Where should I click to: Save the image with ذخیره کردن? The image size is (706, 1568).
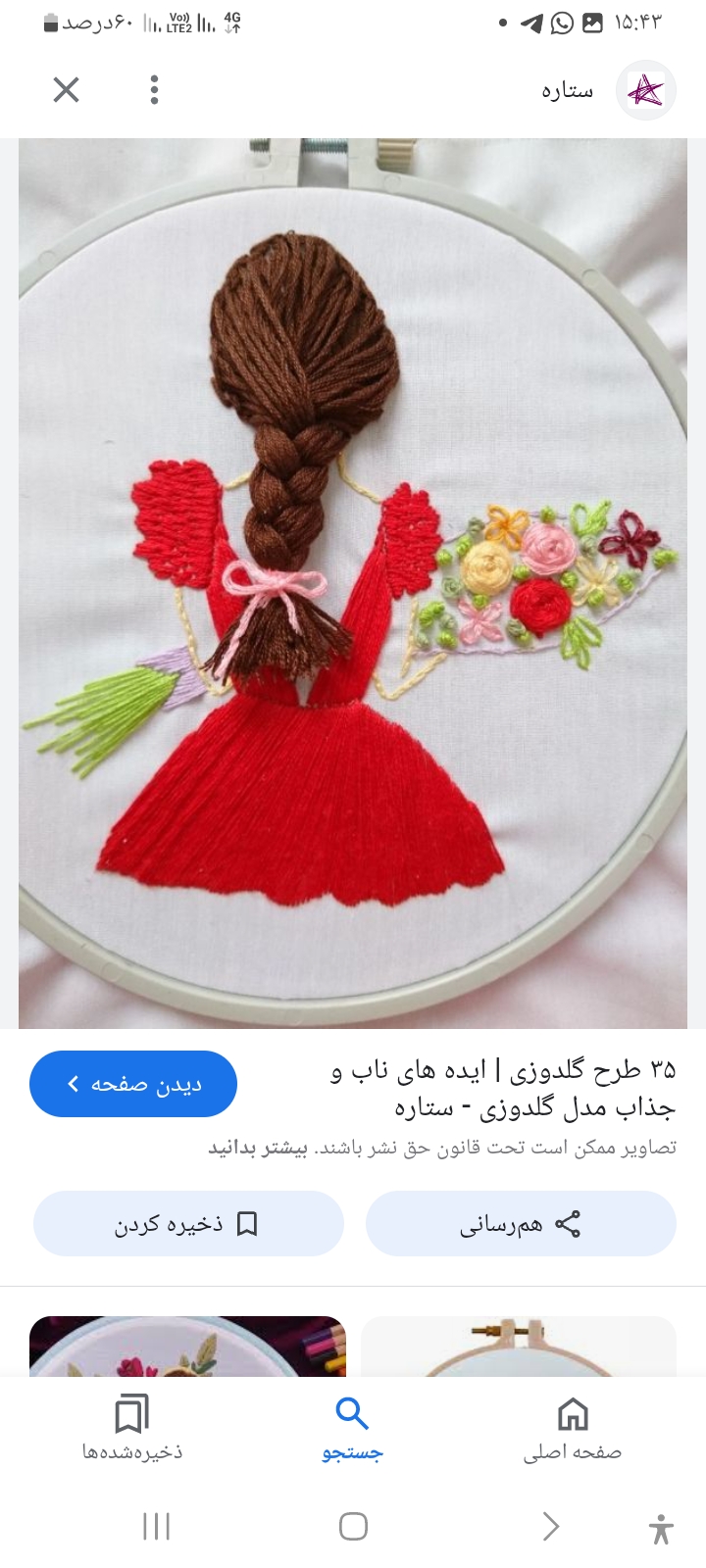188,1224
